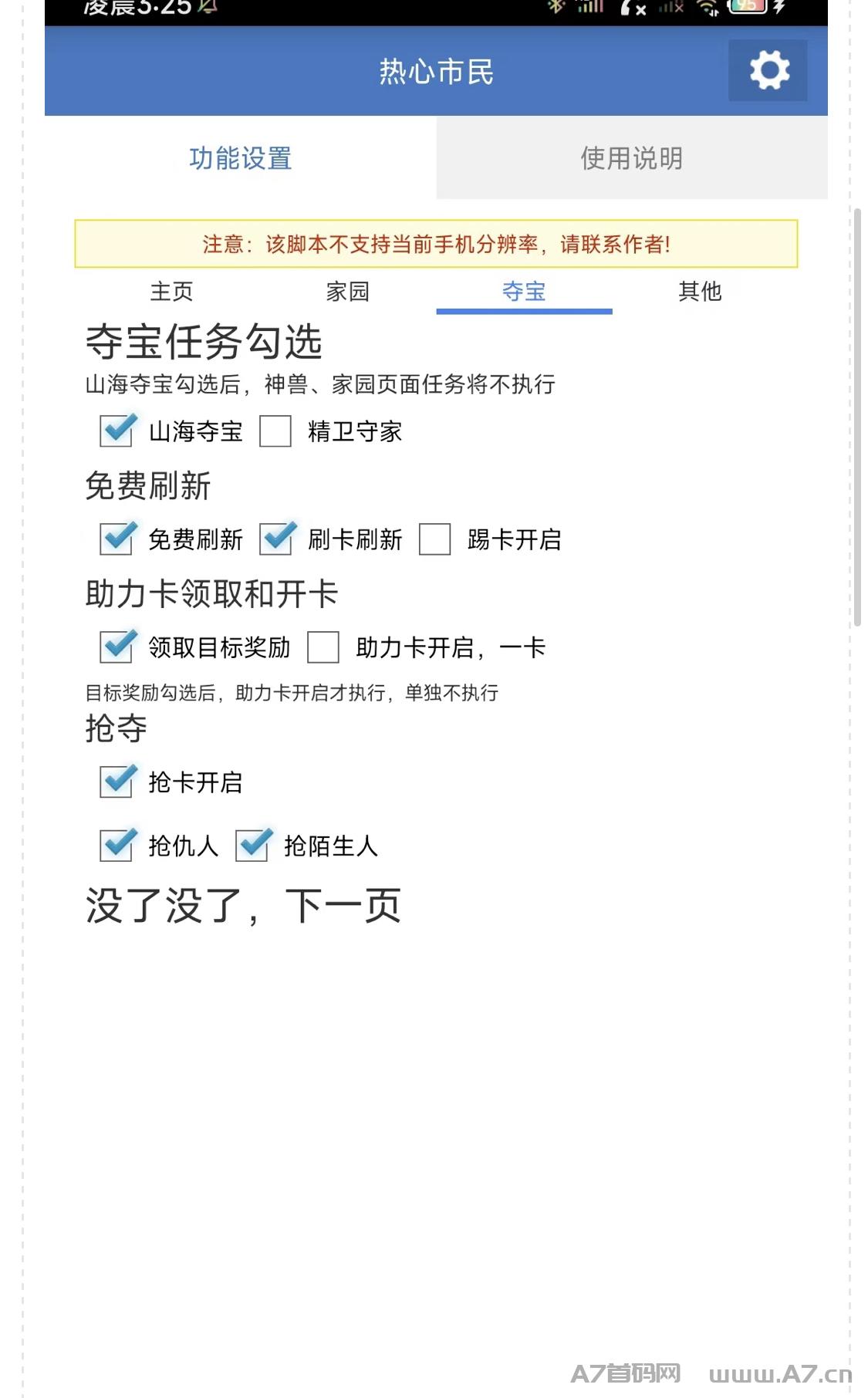This screenshot has height=1398, width=868.
Task: Toggle the 领取目标奖励 checkbox
Action: [117, 647]
